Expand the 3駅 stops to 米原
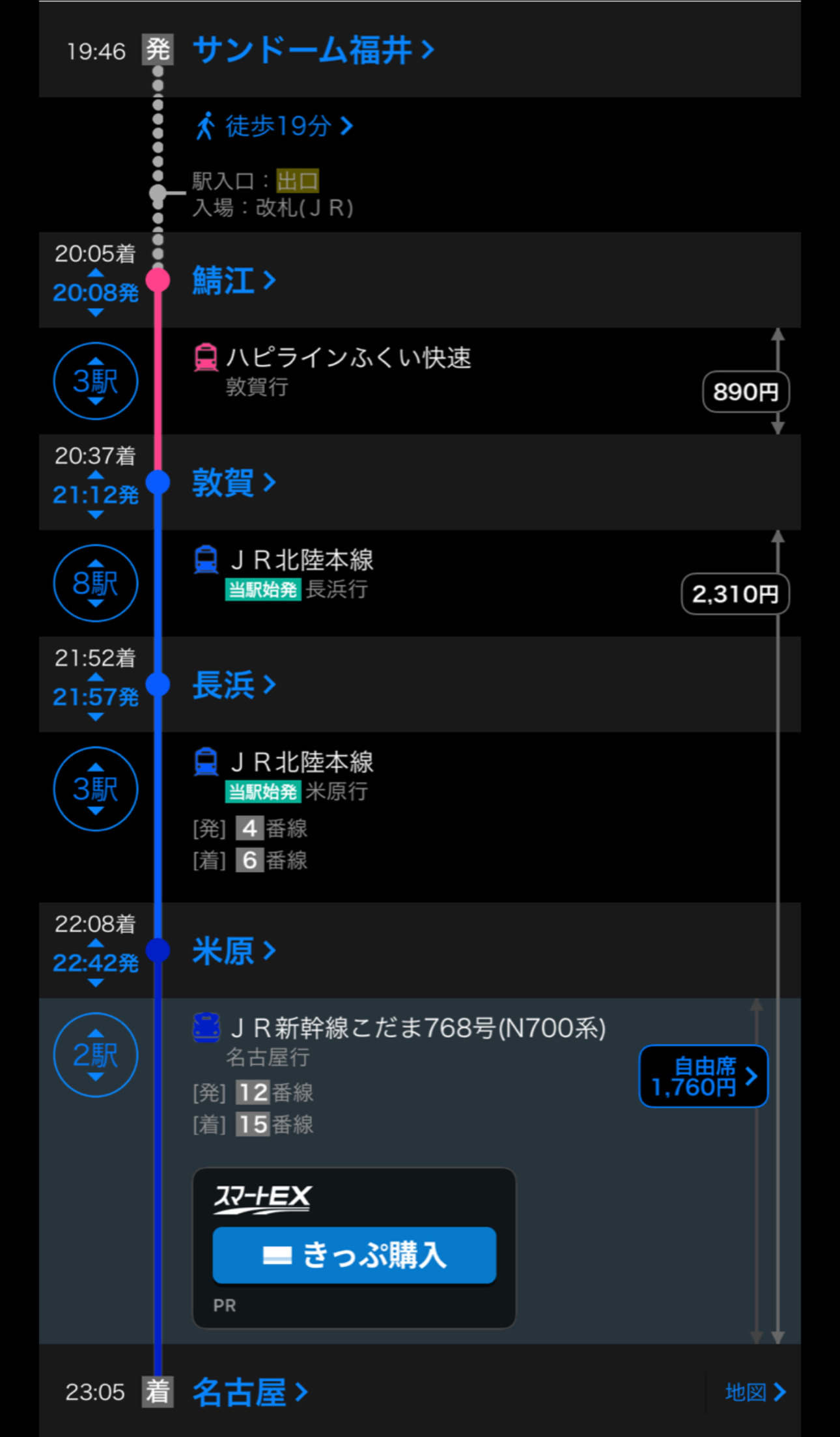 [96, 789]
